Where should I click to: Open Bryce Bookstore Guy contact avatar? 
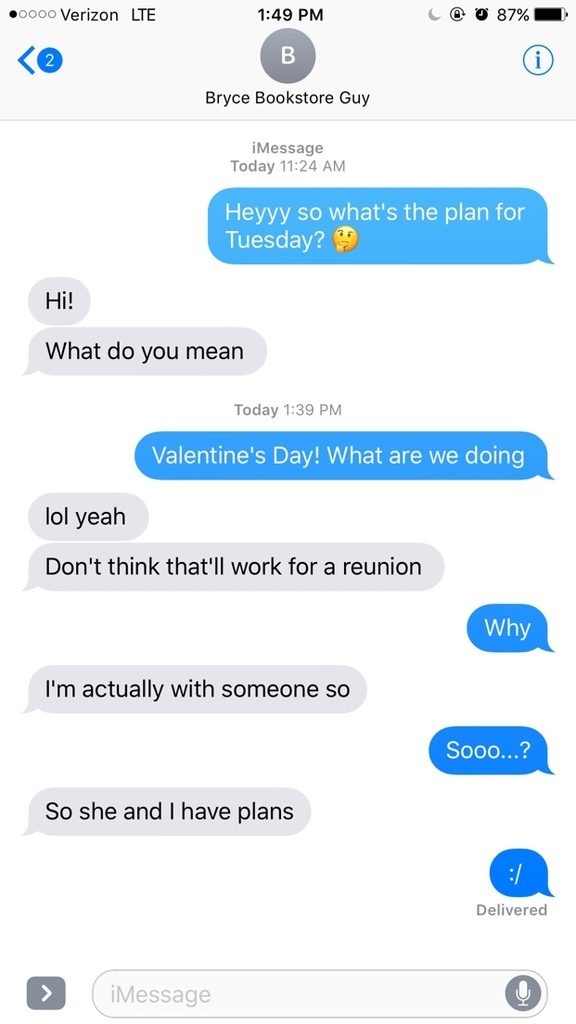coord(287,56)
